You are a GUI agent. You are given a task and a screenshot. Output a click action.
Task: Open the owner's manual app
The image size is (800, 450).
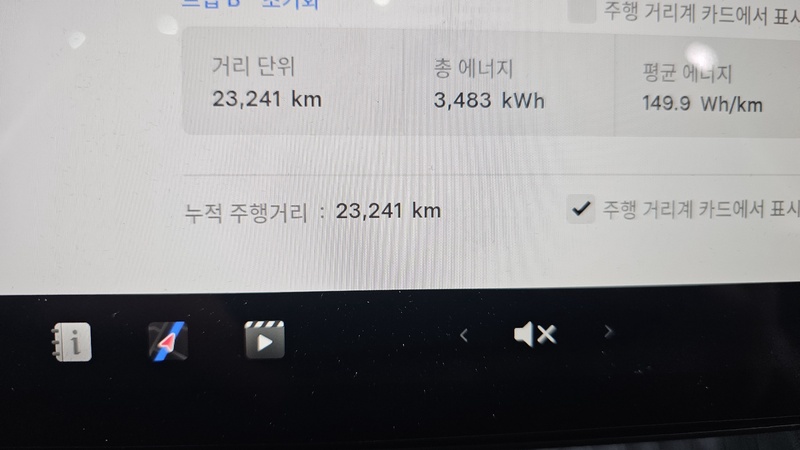pyautogui.click(x=72, y=342)
